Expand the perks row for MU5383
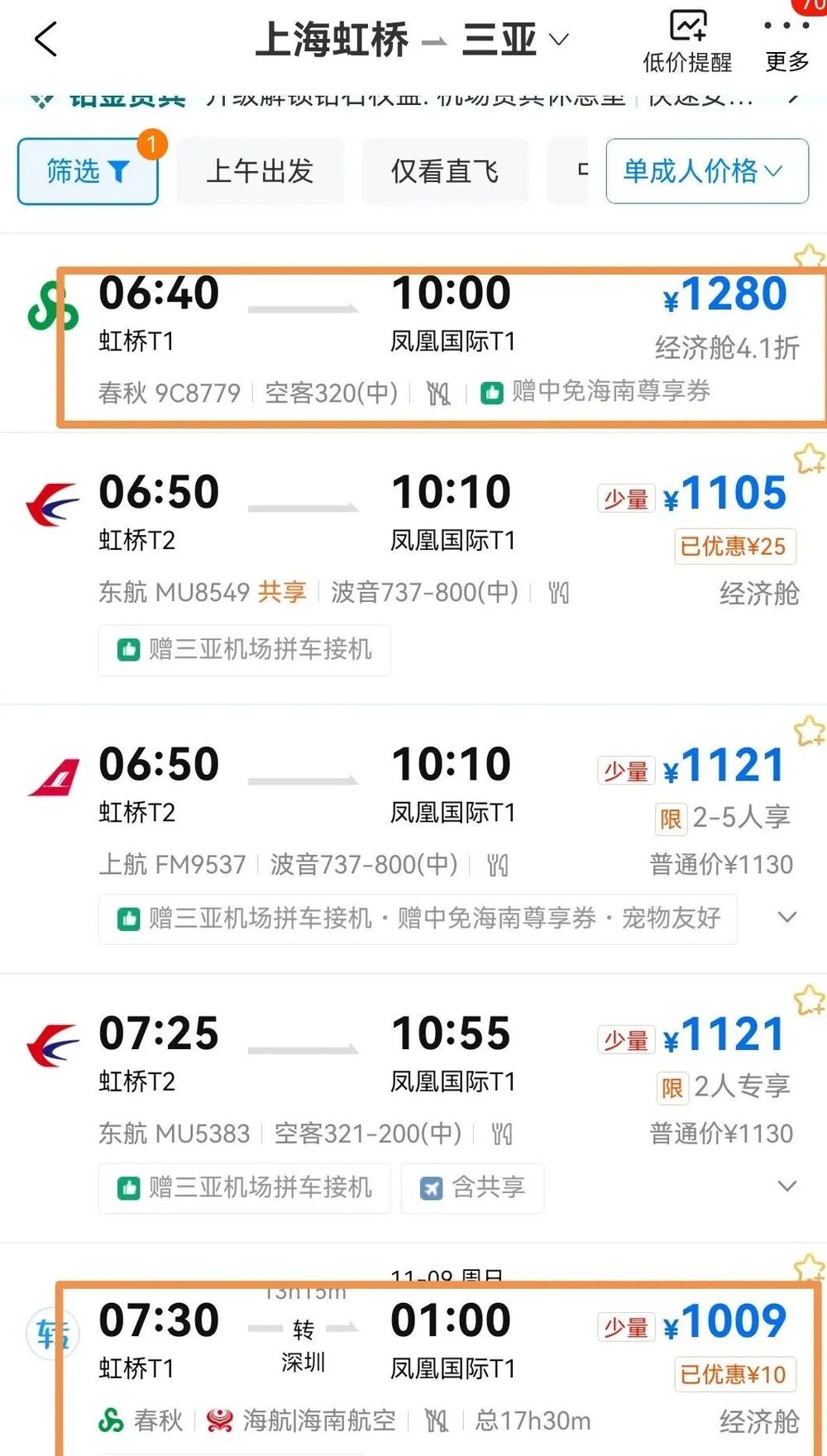The height and width of the screenshot is (1456, 827). 787,1186
